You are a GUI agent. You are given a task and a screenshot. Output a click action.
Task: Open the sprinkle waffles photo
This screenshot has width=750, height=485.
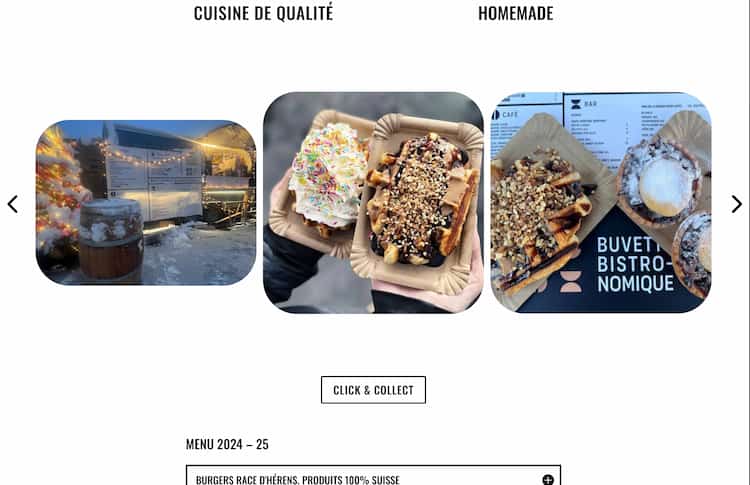tap(373, 203)
